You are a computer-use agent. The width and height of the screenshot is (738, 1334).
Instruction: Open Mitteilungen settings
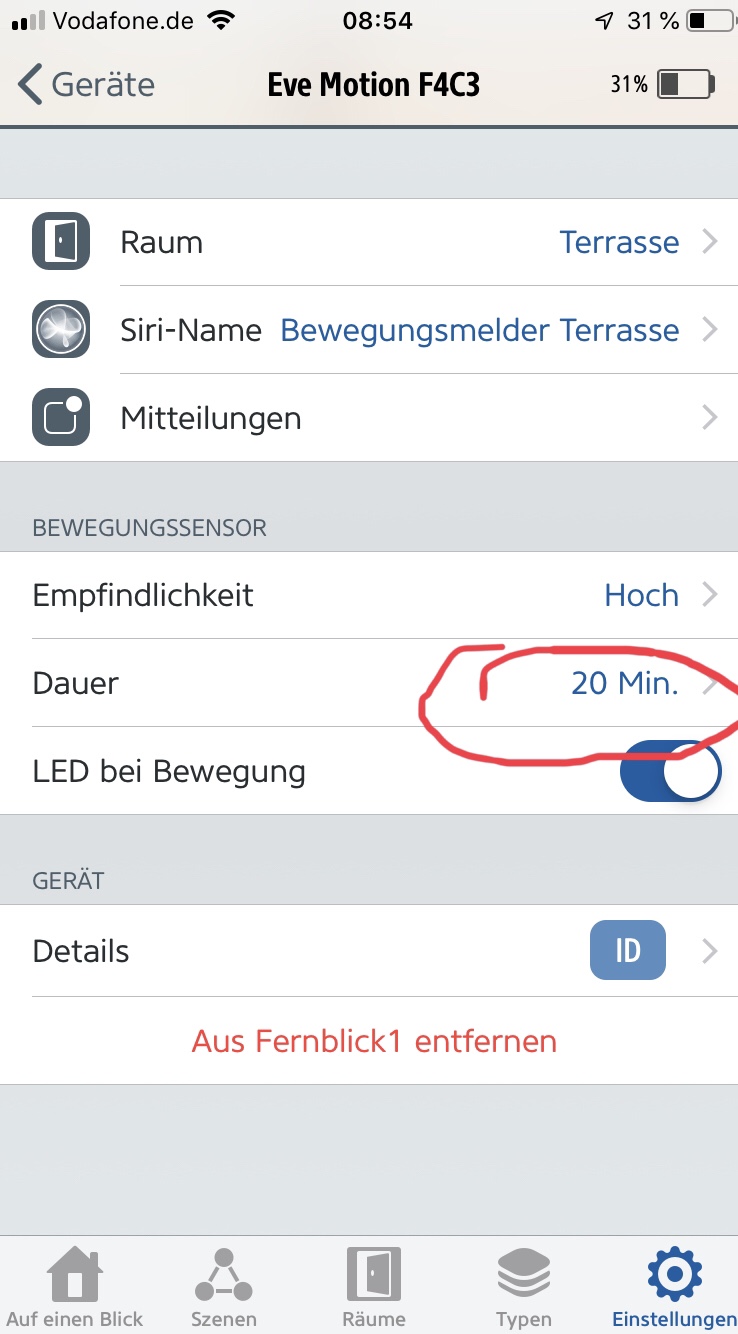coord(368,418)
